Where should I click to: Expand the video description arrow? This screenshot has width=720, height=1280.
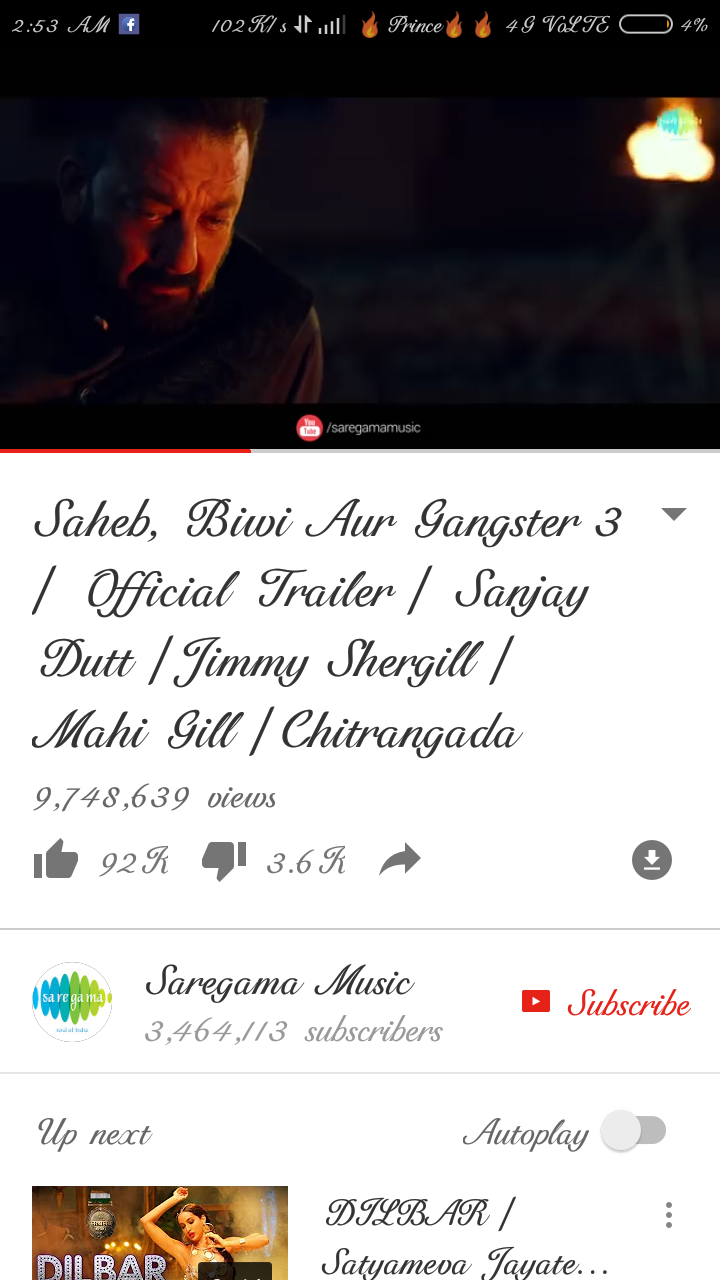coord(674,514)
